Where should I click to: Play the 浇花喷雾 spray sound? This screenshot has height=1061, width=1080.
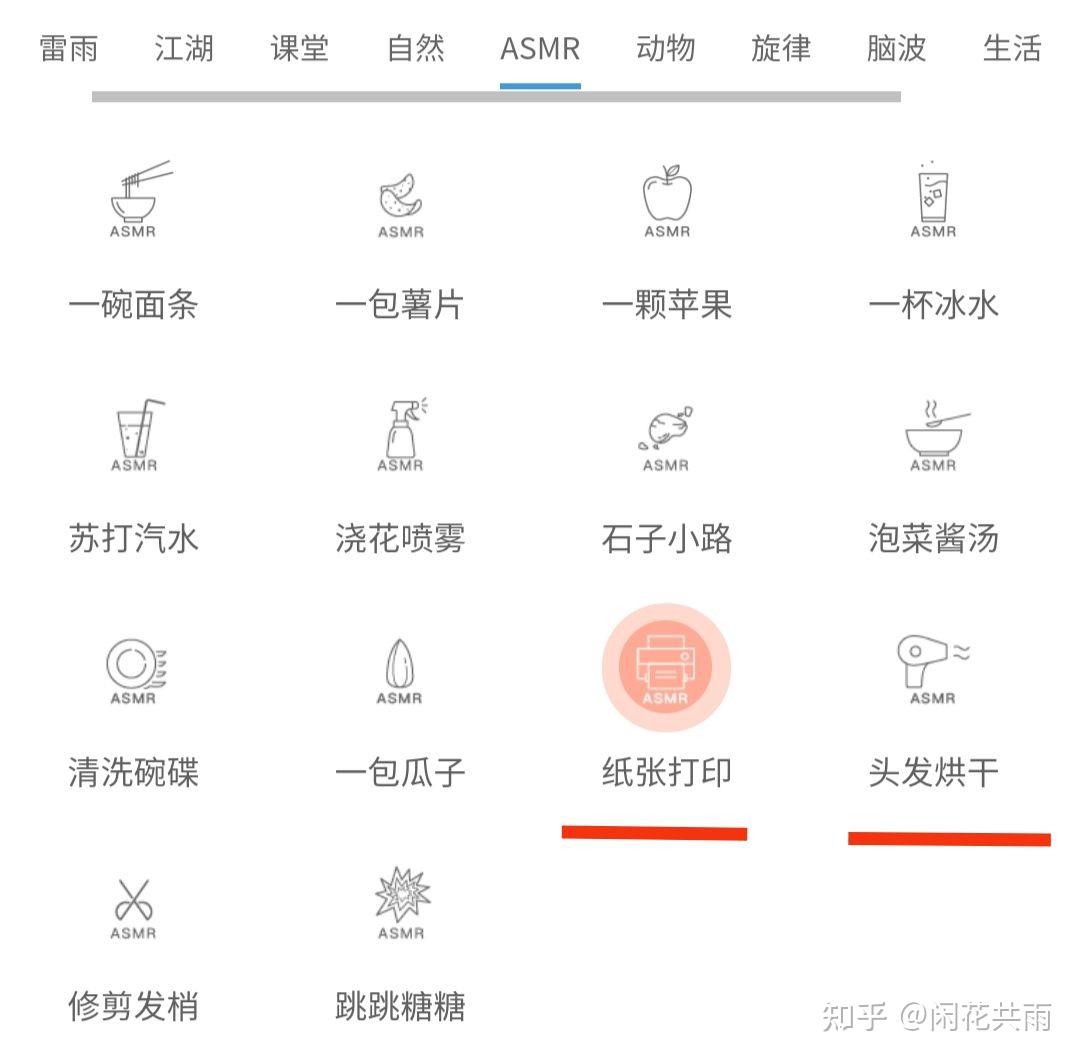point(400,435)
